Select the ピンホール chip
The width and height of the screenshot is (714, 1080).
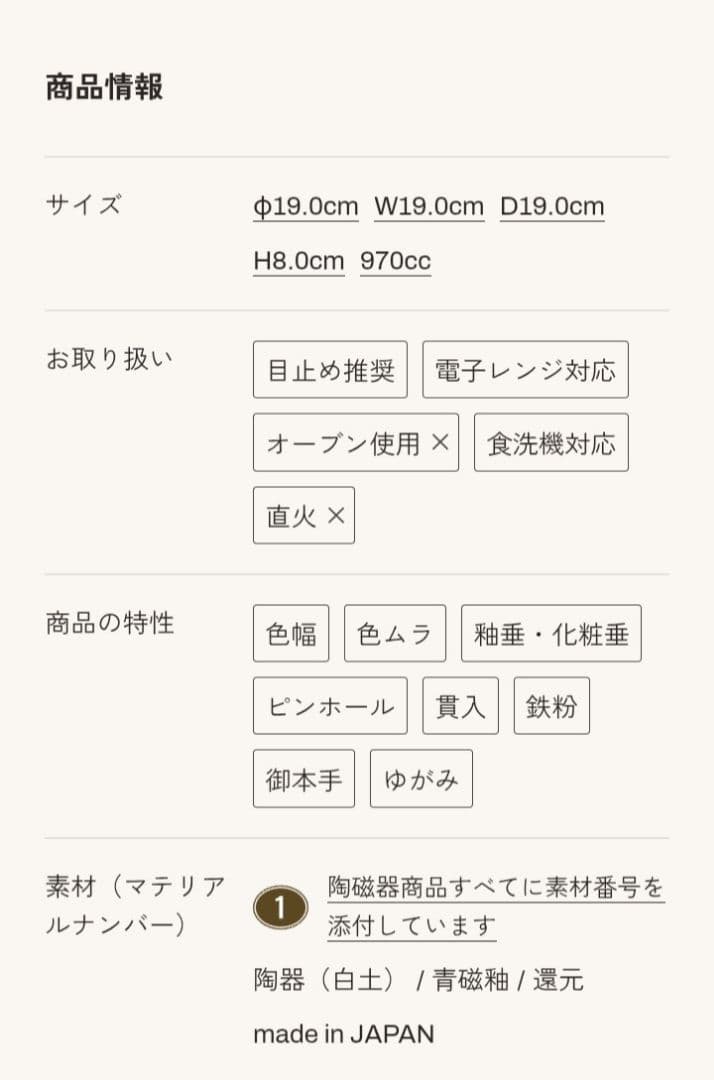(330, 707)
